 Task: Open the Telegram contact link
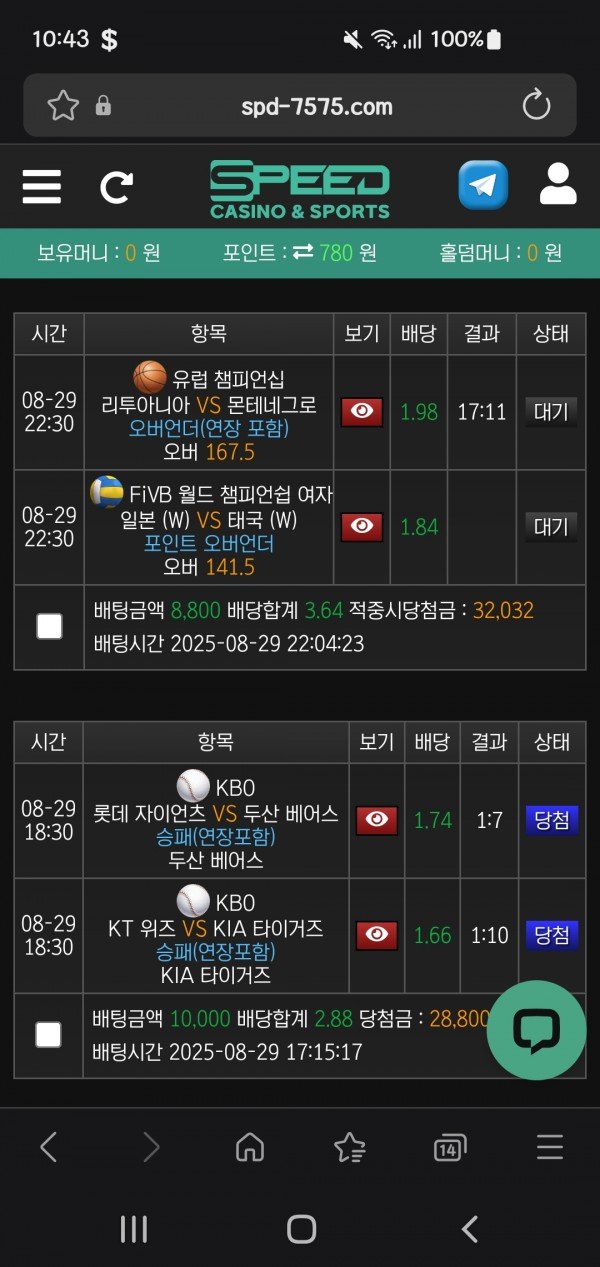tap(483, 185)
